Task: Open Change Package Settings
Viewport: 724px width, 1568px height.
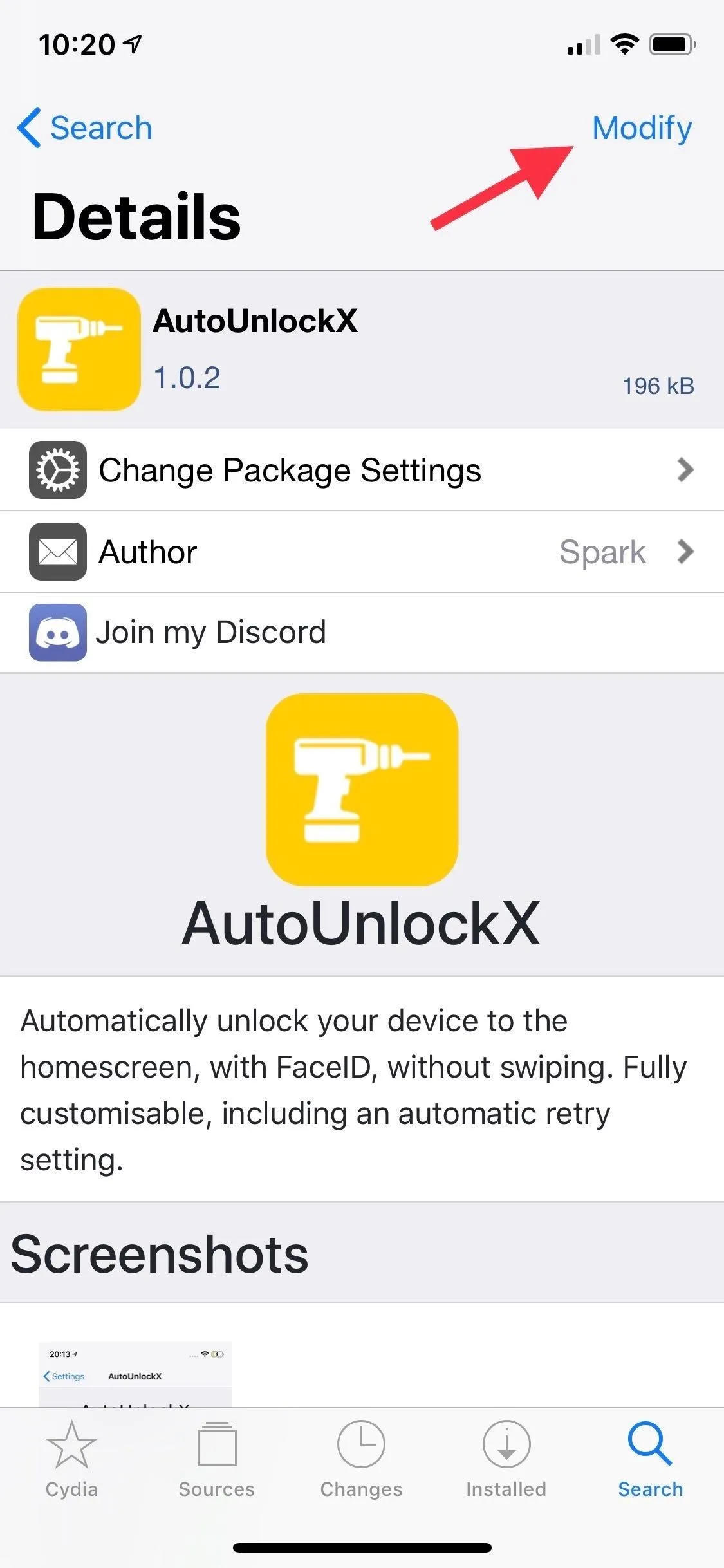Action: click(x=362, y=470)
